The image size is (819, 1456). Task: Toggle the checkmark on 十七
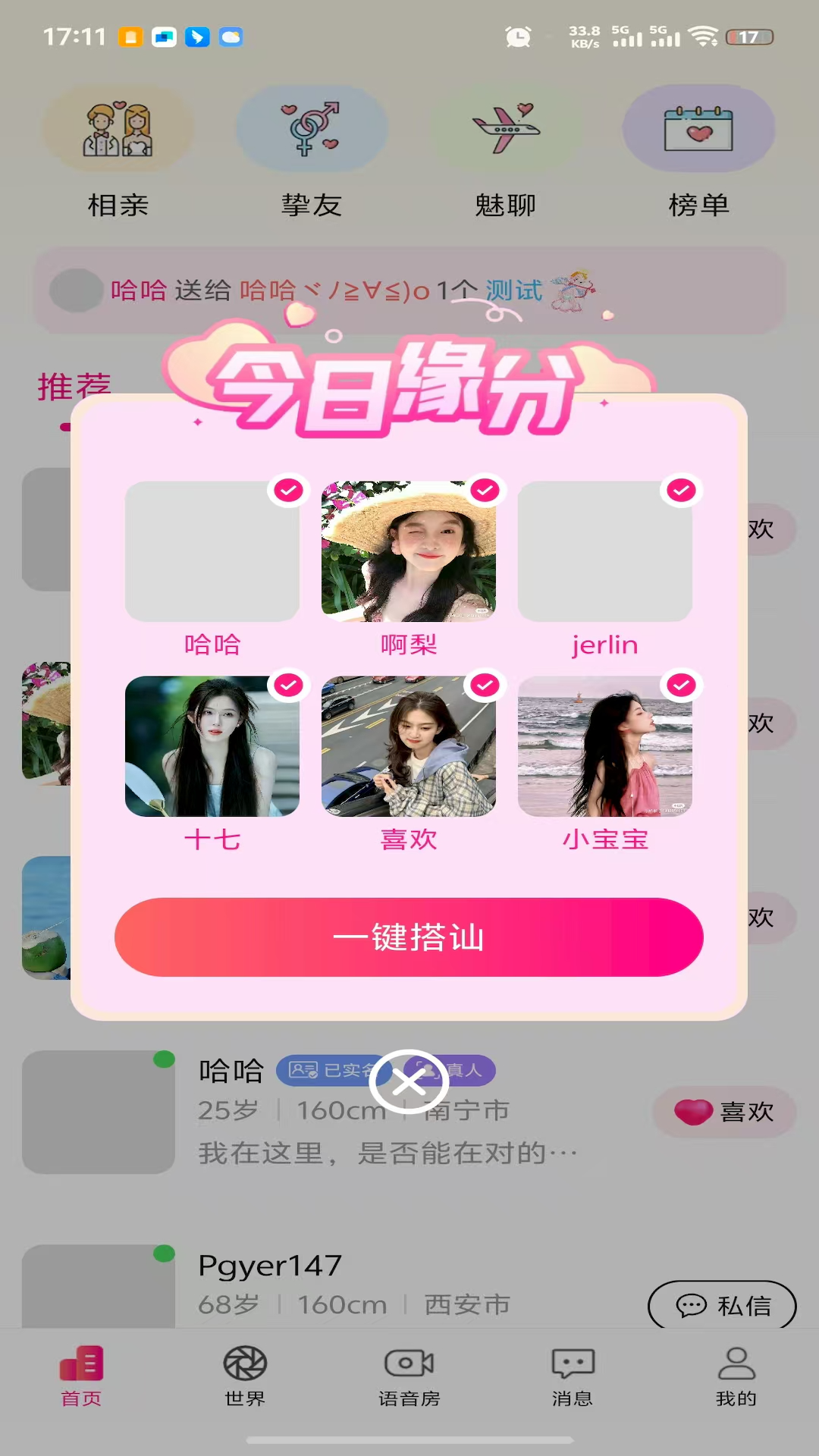click(x=288, y=686)
